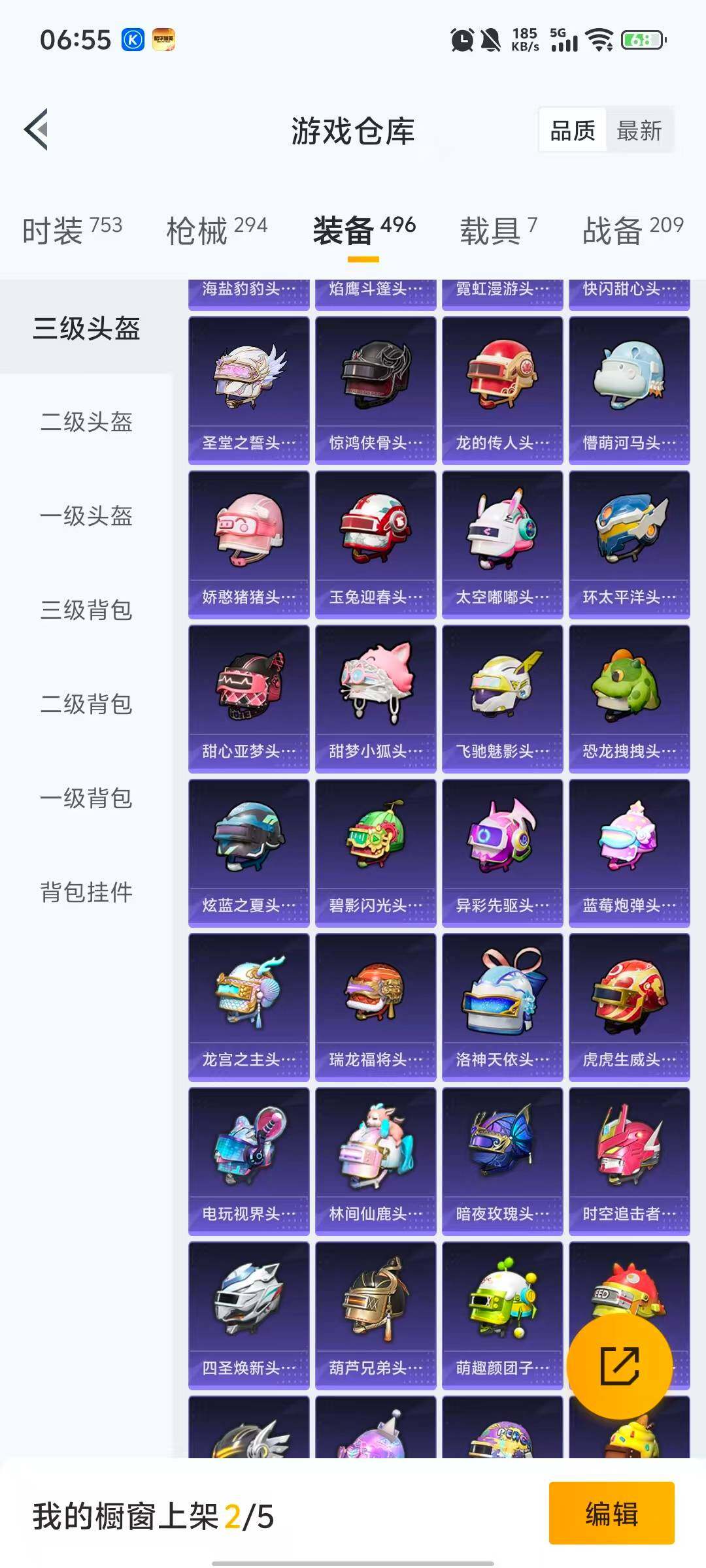Image resolution: width=706 pixels, height=1568 pixels.
Task: Open the 玉兔迎春 helmet details
Action: tap(375, 536)
